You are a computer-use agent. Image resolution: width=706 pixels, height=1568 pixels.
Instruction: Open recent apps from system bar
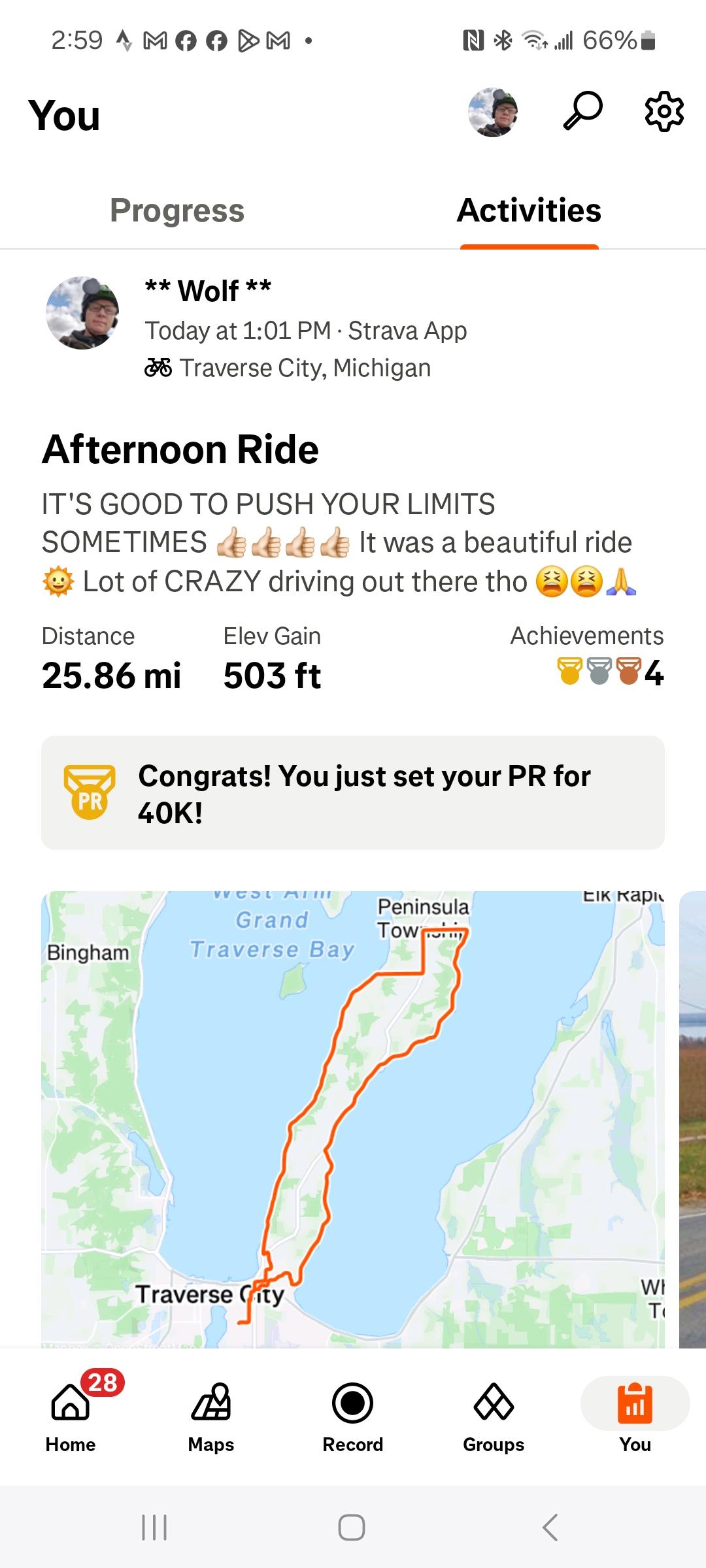point(155,1527)
